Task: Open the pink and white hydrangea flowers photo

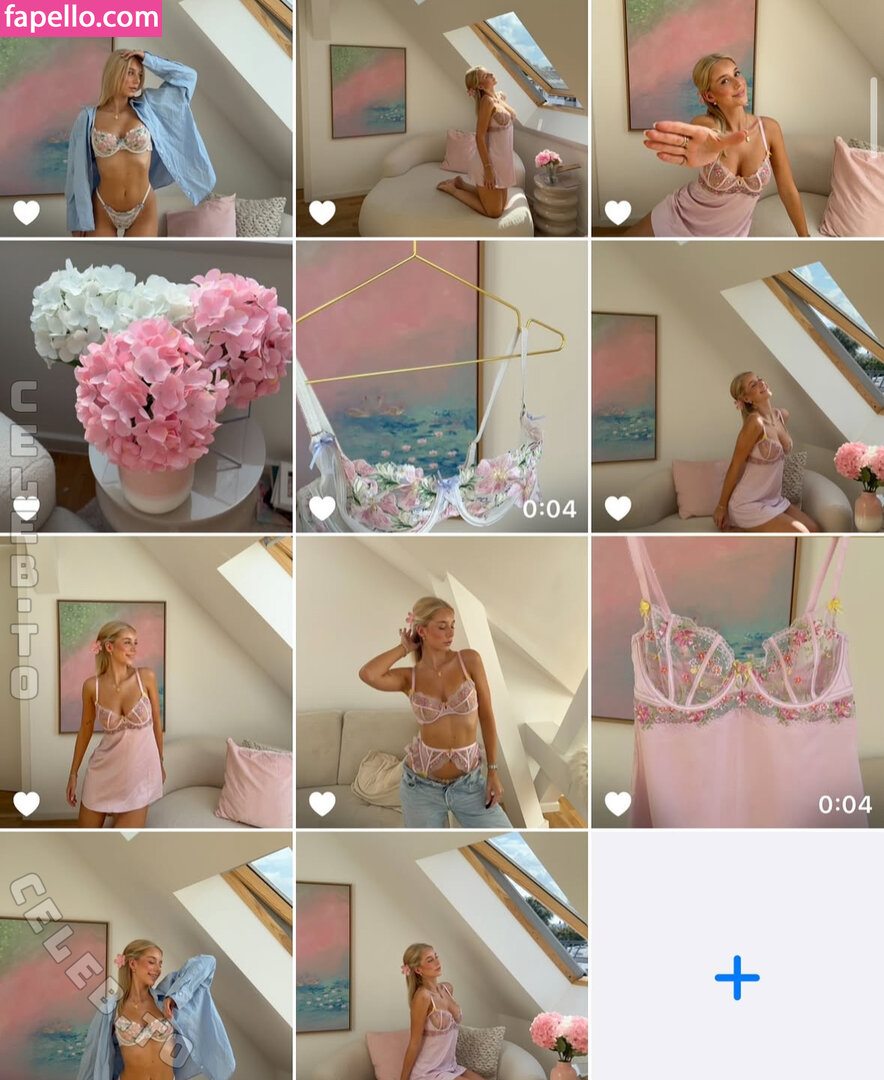Action: click(146, 386)
